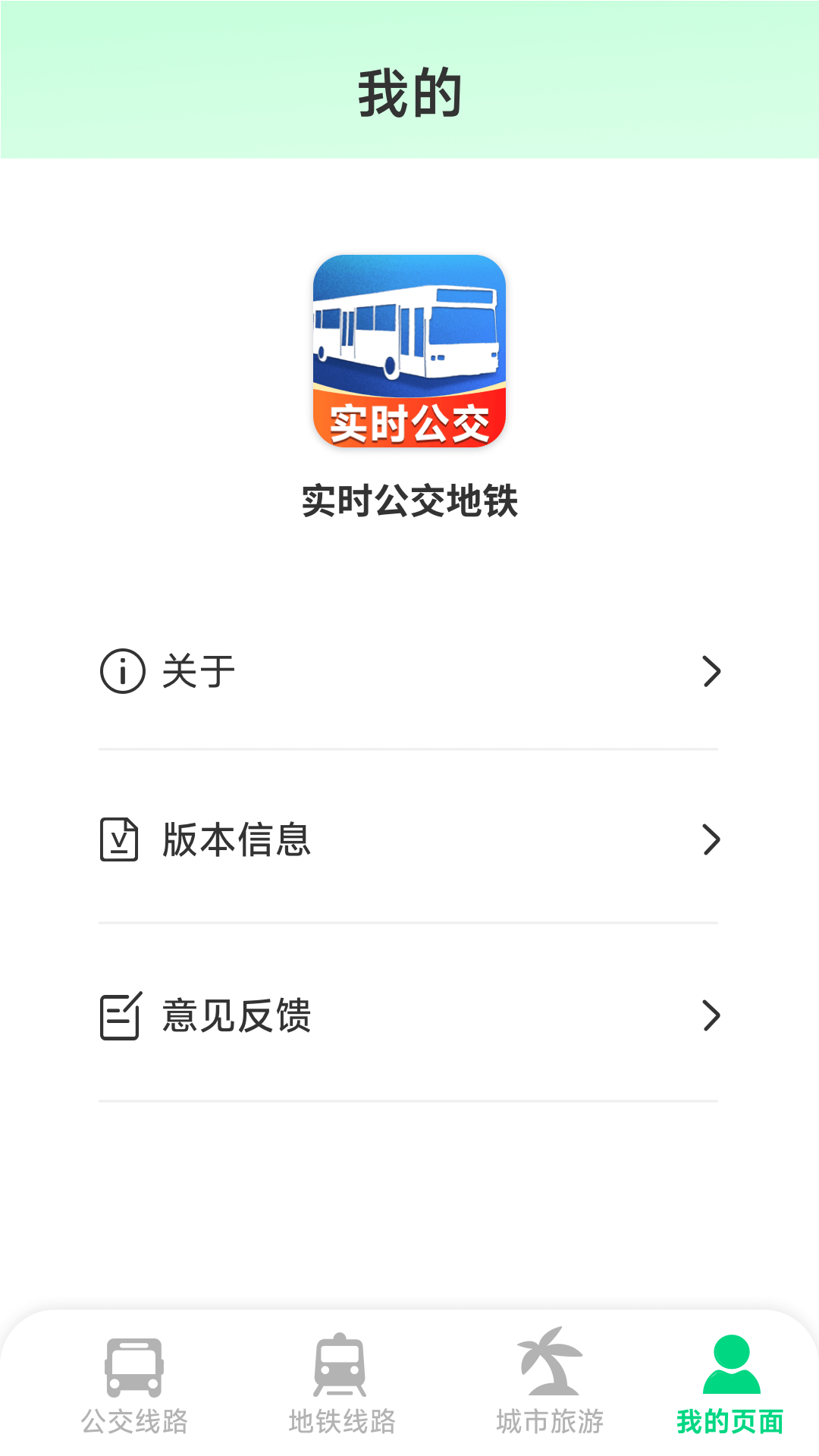Open 版本信息 version info
The image size is (819, 1456).
(x=408, y=839)
